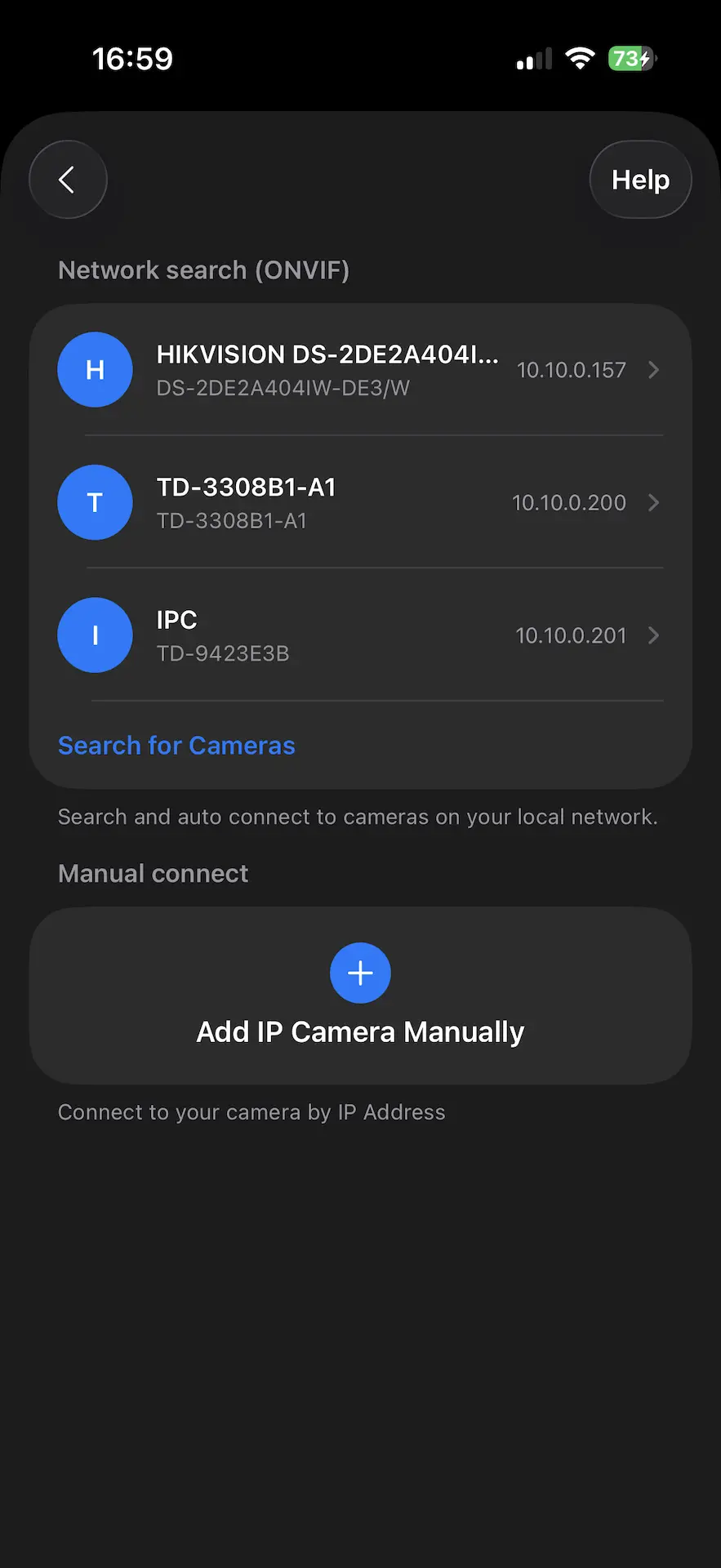Expand the IPC camera entry chevron
The width and height of the screenshot is (721, 1568).
point(653,635)
